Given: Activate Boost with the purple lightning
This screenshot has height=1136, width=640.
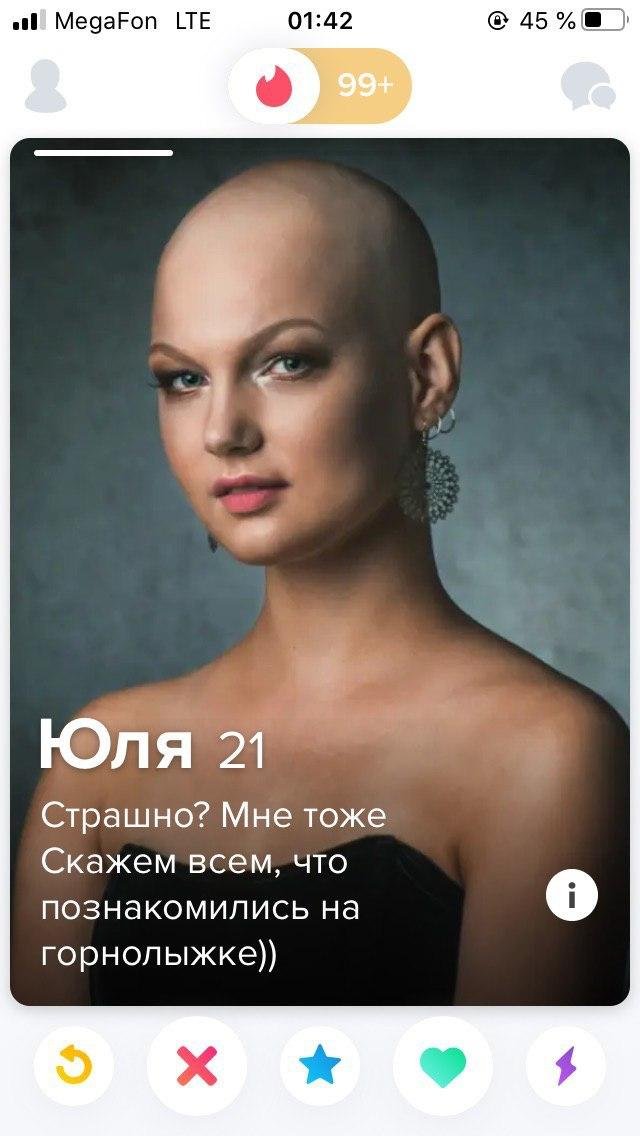Looking at the screenshot, I should tap(566, 1067).
